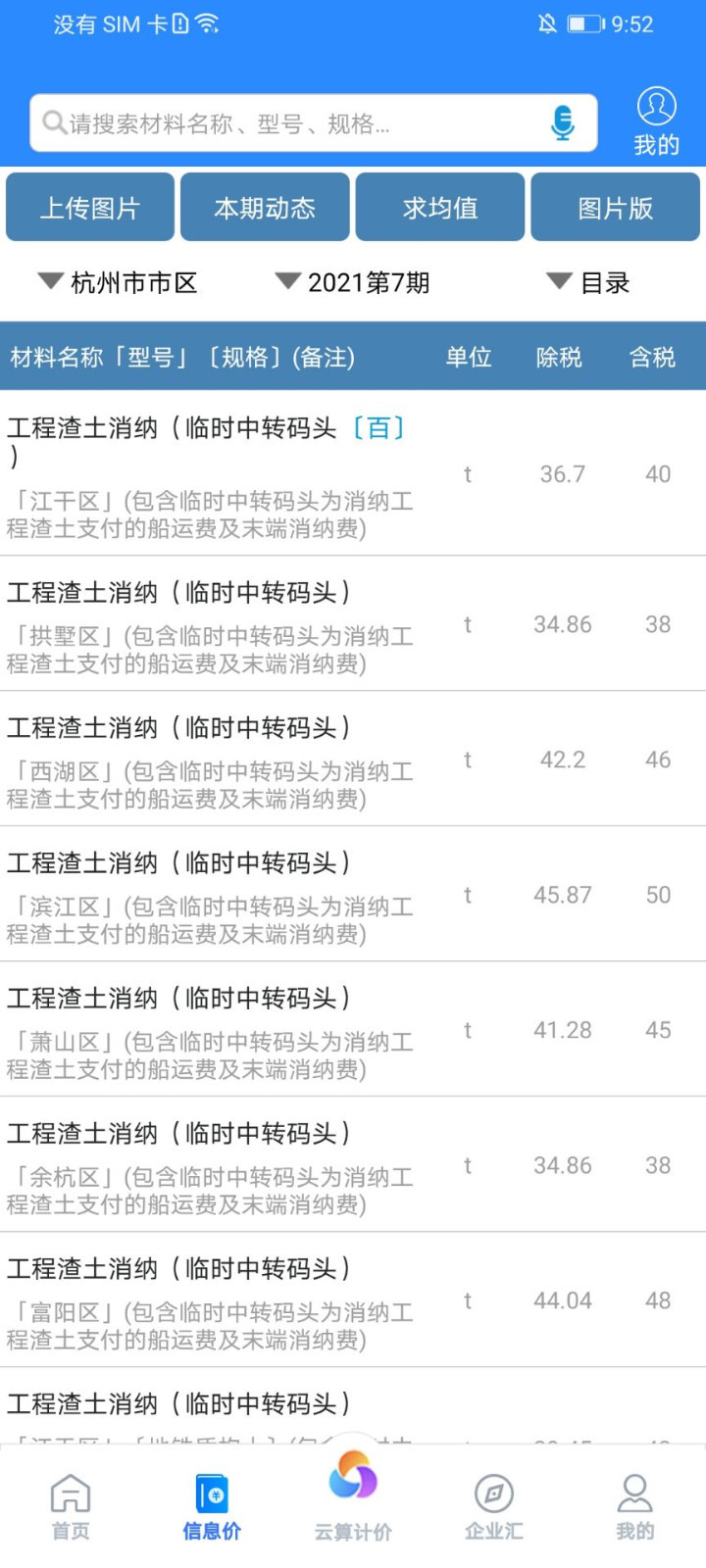Tap the voice search microphone icon
This screenshot has width=706, height=1568.
click(x=563, y=122)
